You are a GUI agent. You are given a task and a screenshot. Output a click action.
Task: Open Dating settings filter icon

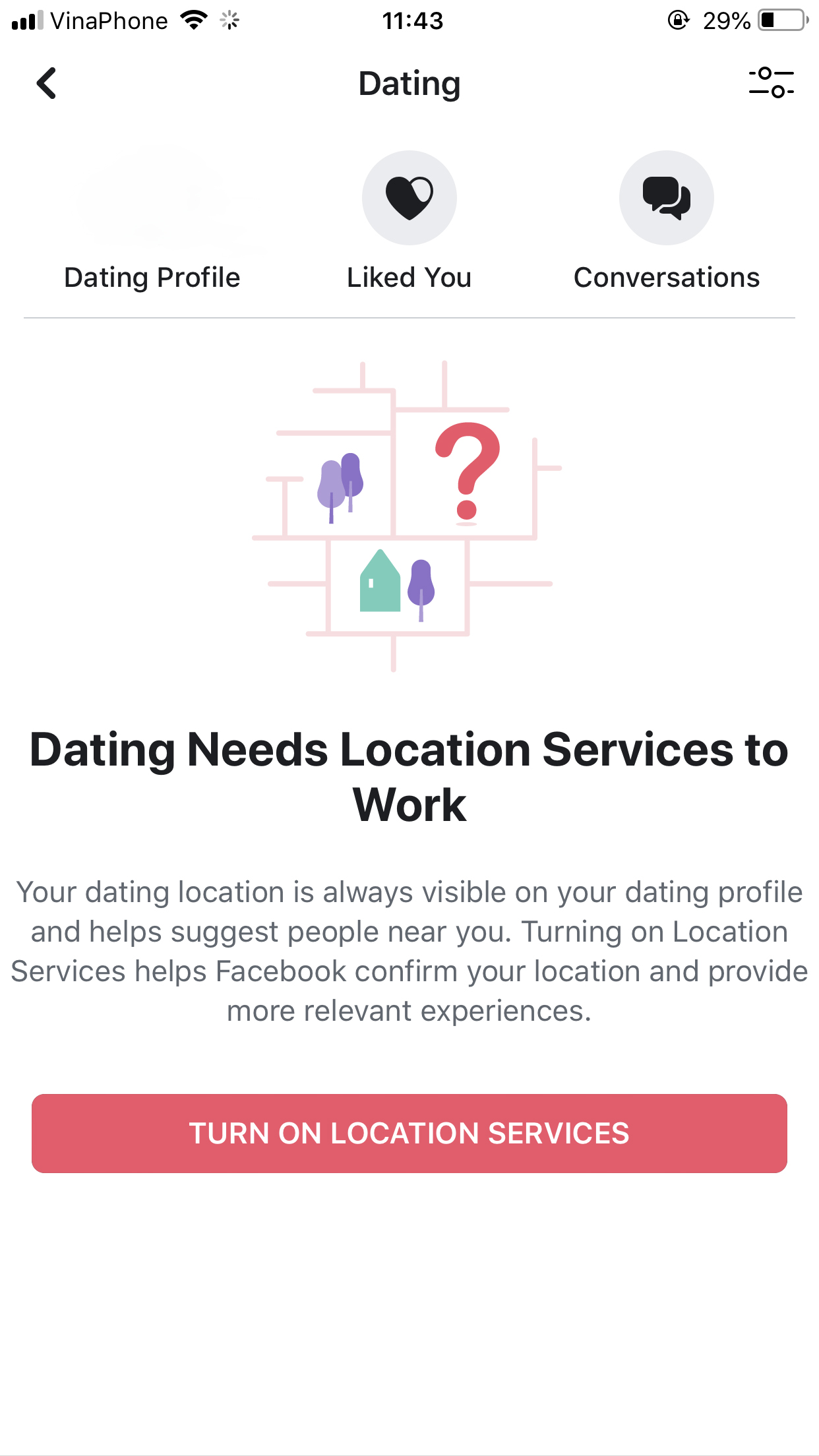click(771, 83)
